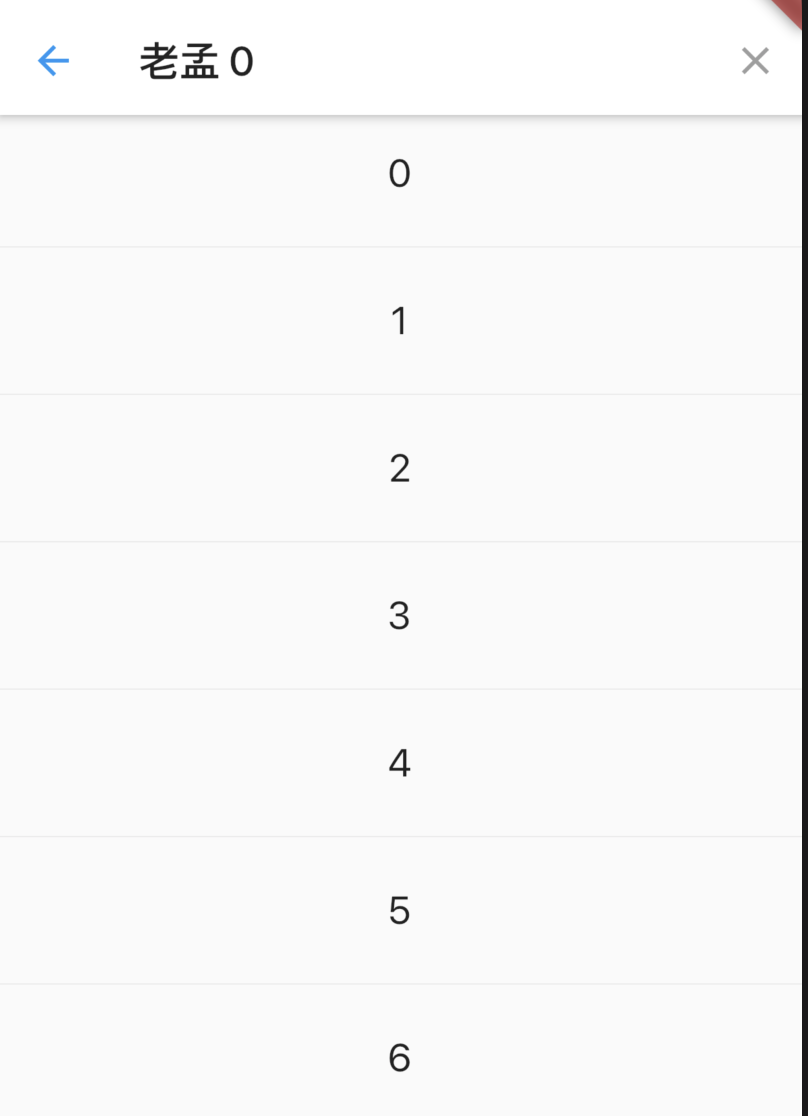Select the row numbered 4

click(x=399, y=763)
